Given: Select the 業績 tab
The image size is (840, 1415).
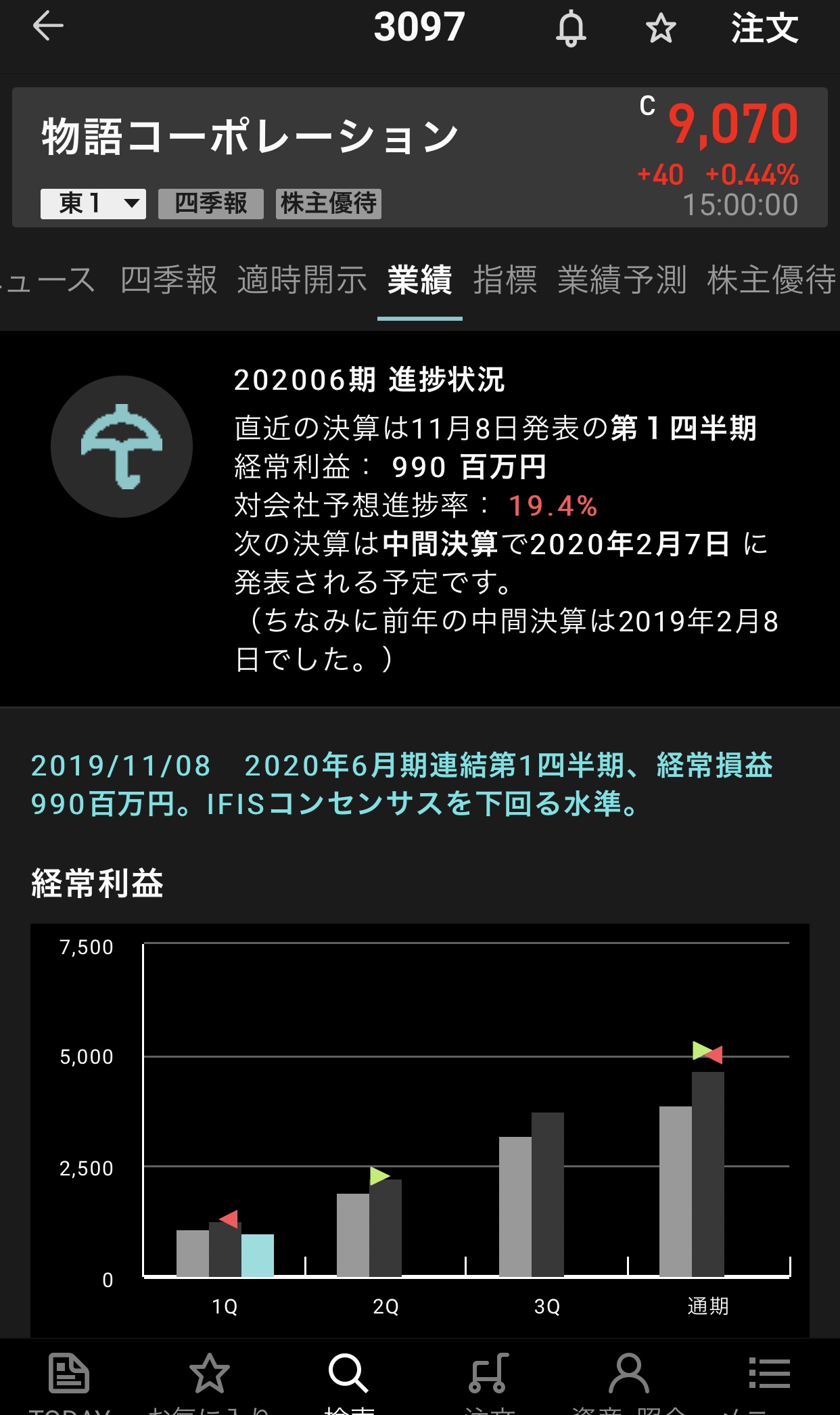Looking at the screenshot, I should pyautogui.click(x=419, y=280).
